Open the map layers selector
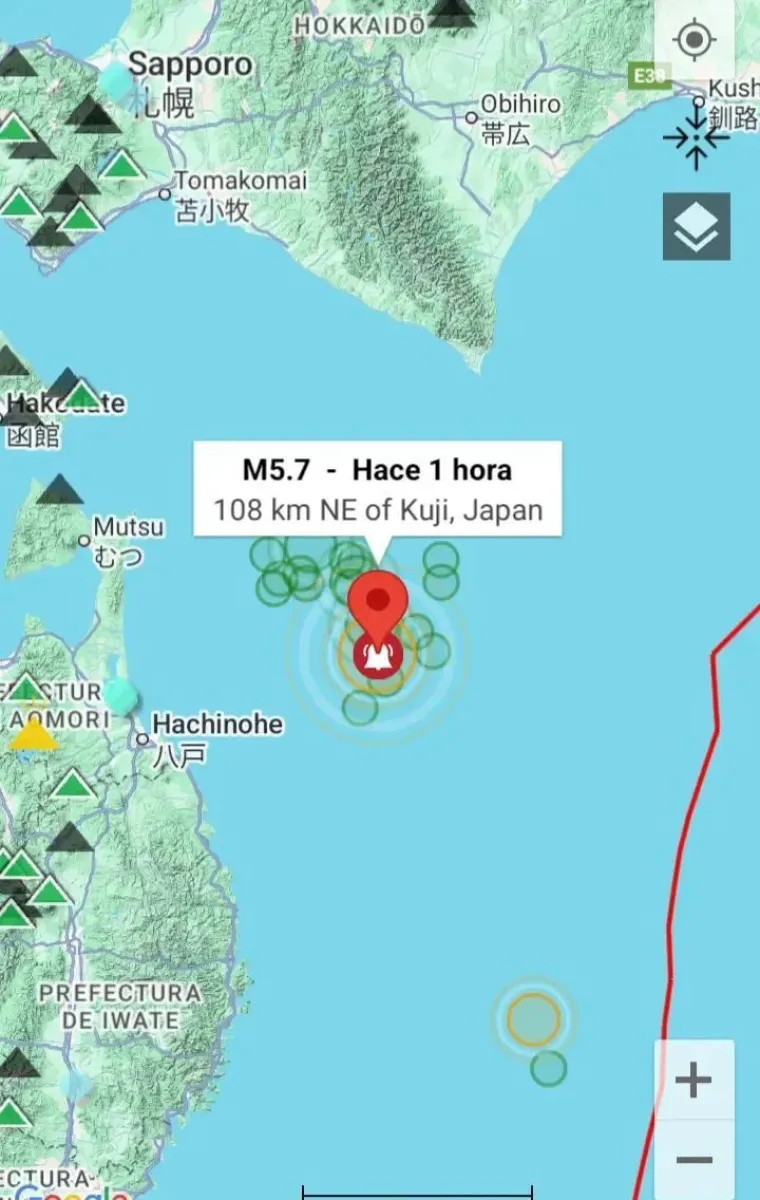Screen dimensions: 760x1200 (696, 226)
